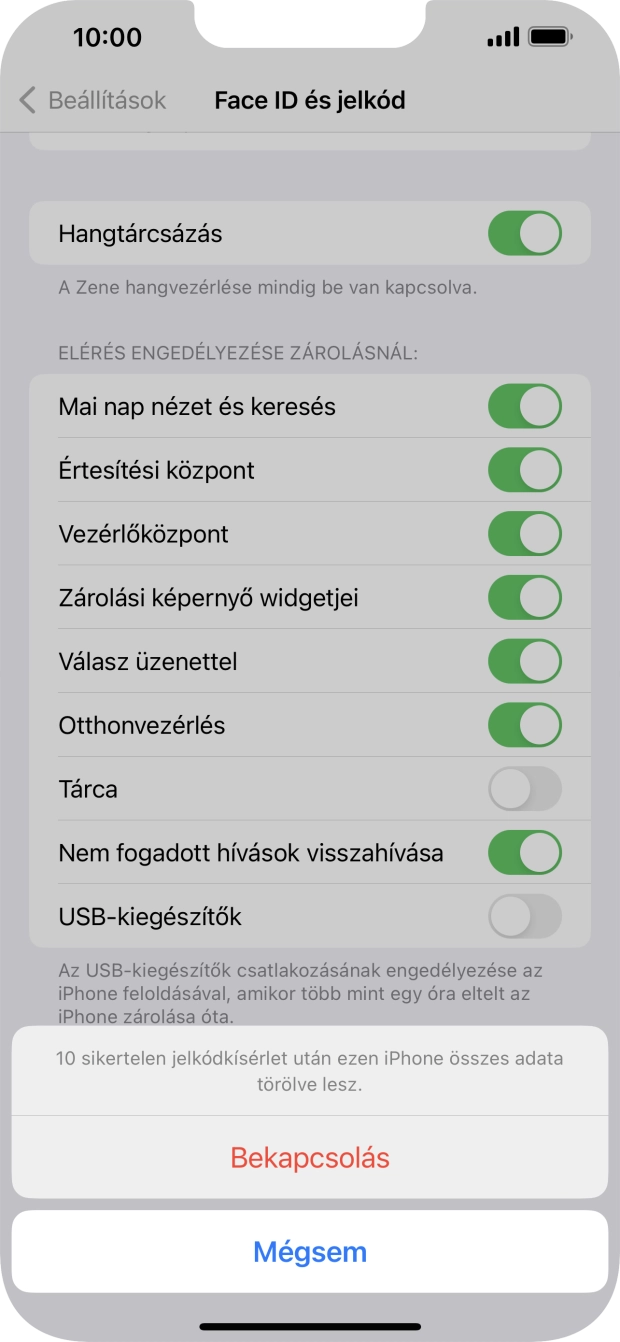Toggle Nem fogadott hívások visszahívása
Screen dimensions: 620x1342
524,853
